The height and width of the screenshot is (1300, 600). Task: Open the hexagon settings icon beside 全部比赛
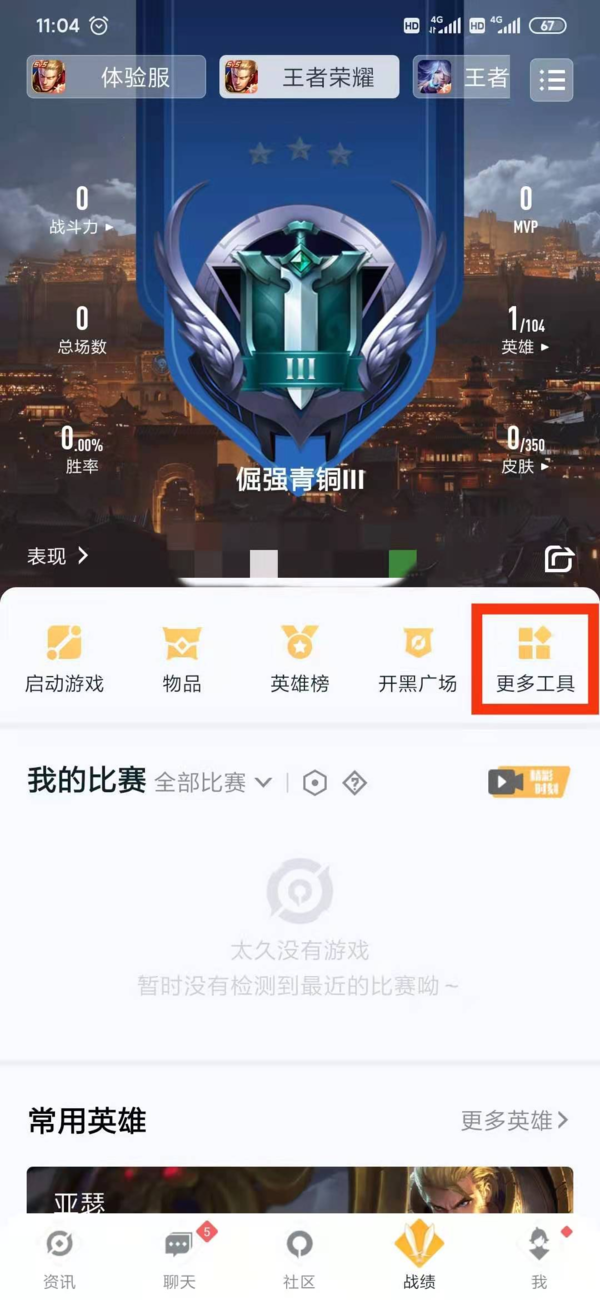315,783
